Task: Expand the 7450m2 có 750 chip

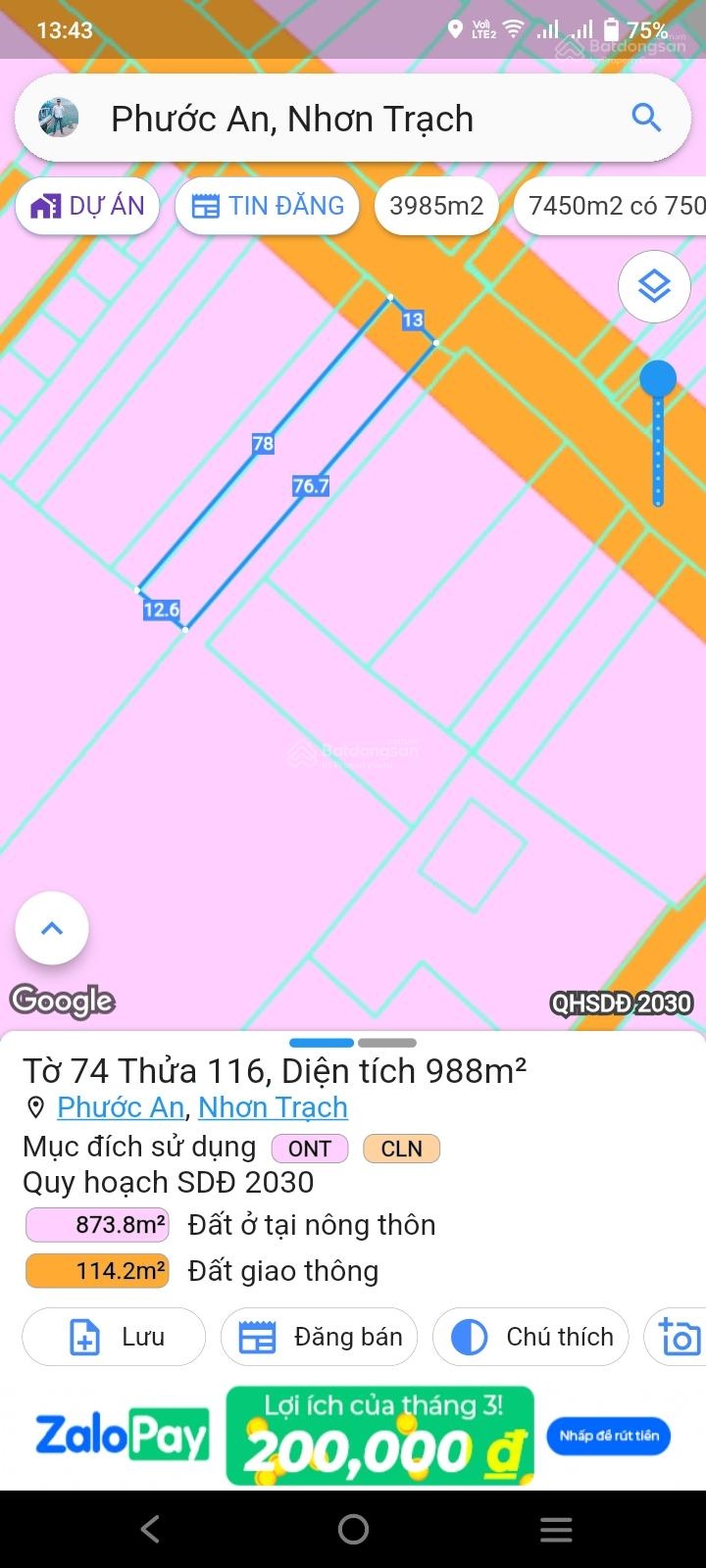Action: pos(613,206)
